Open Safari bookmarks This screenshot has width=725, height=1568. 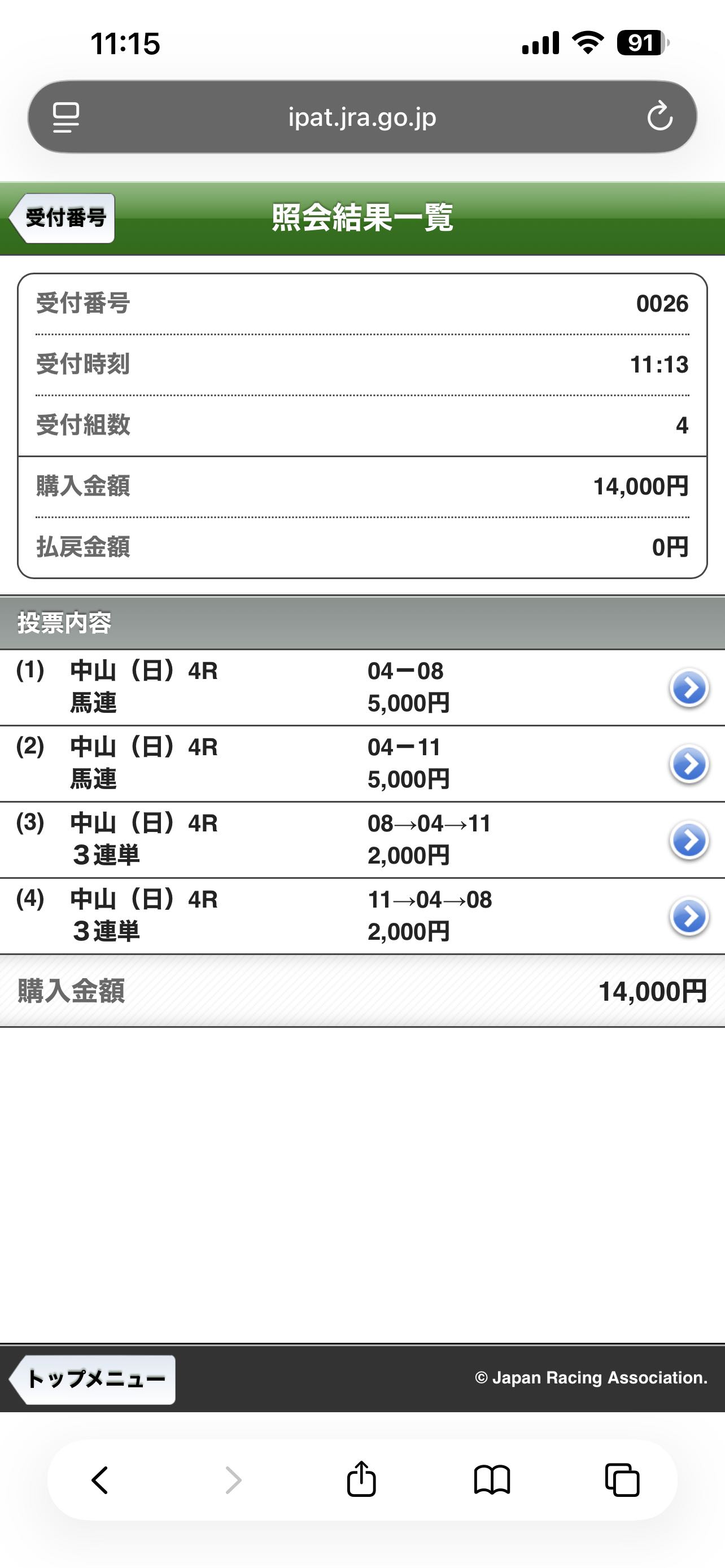click(492, 1480)
